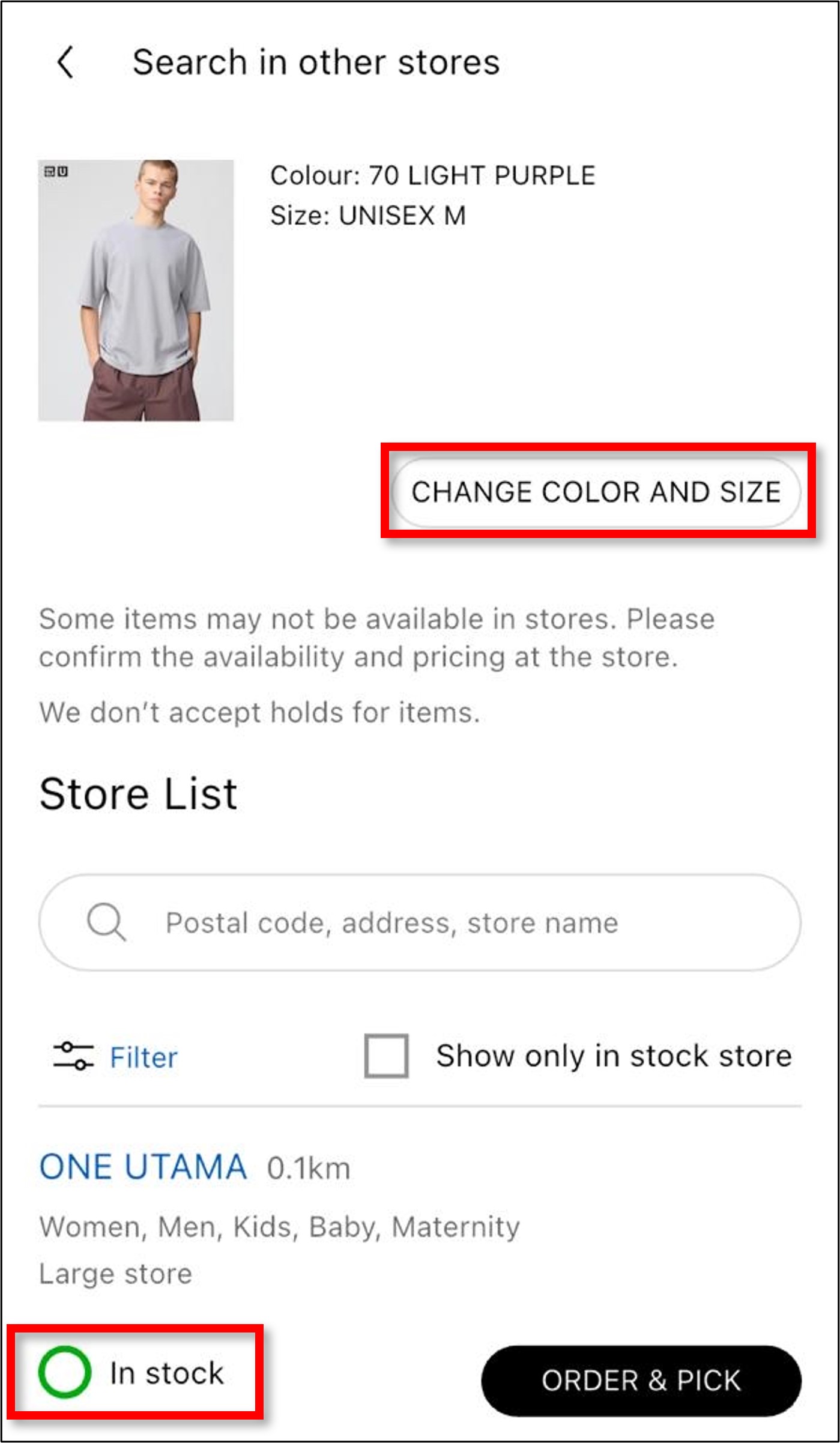Order & Pick from ONE UTAMA
840x1443 pixels.
pos(641,1380)
